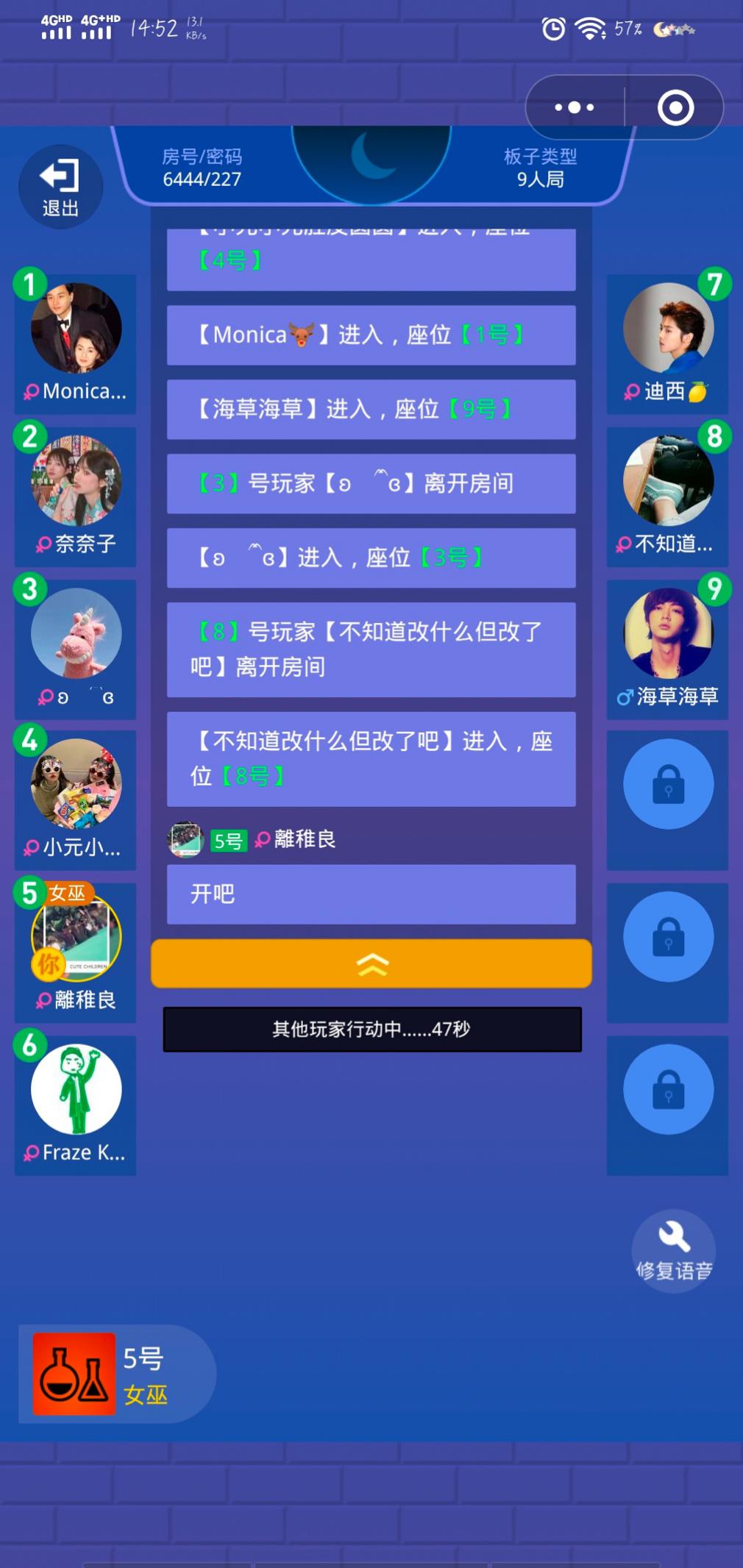The height and width of the screenshot is (1568, 743).
Task: Select player 7 迪西's avatar
Action: click(x=668, y=328)
